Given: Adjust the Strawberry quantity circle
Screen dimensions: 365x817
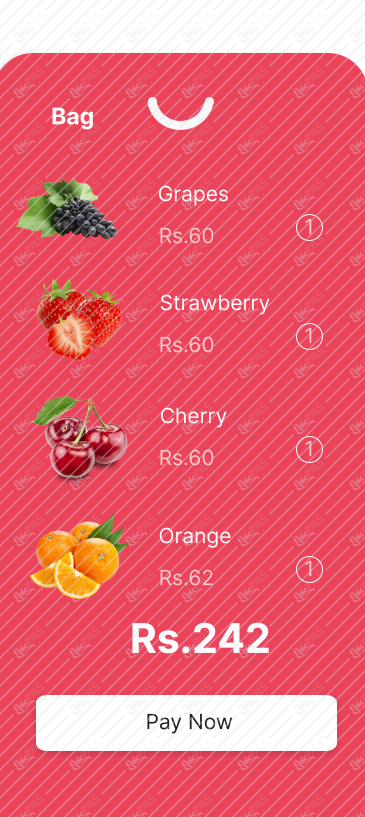Looking at the screenshot, I should pos(309,336).
